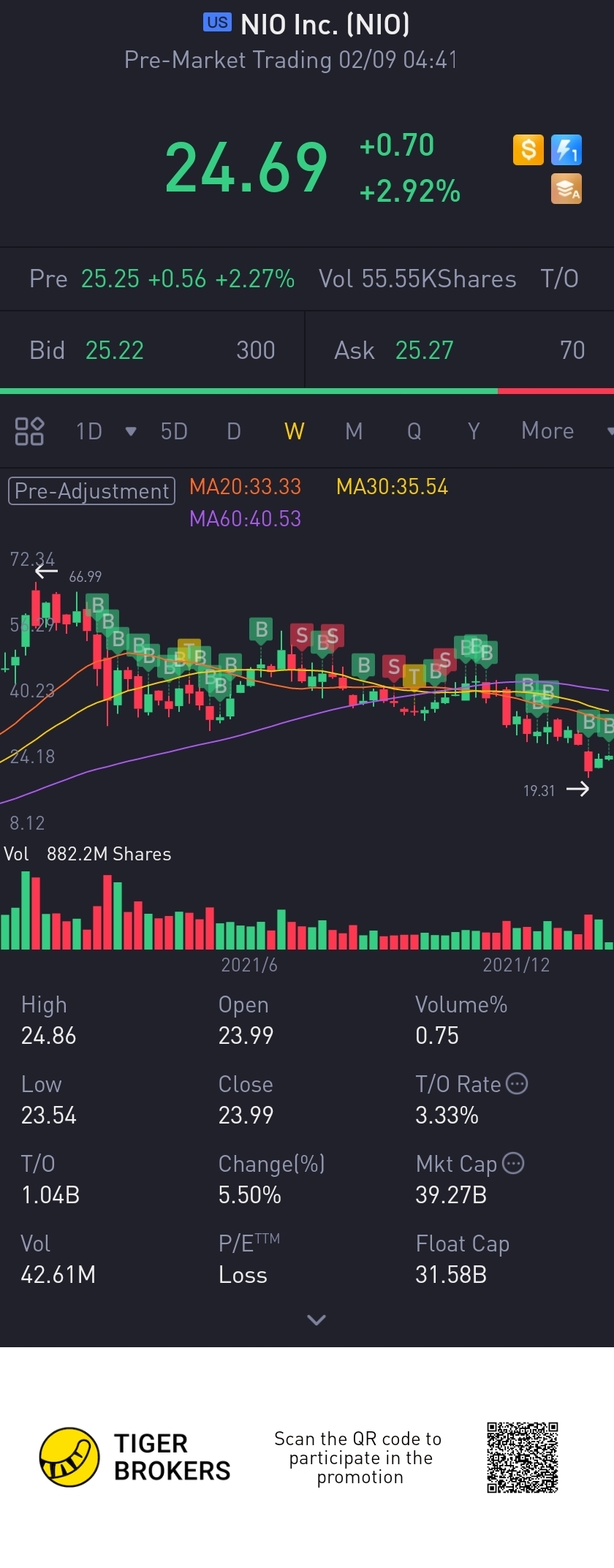Switch to the yearly Y chart
The height and width of the screenshot is (1568, 614).
pyautogui.click(x=474, y=431)
